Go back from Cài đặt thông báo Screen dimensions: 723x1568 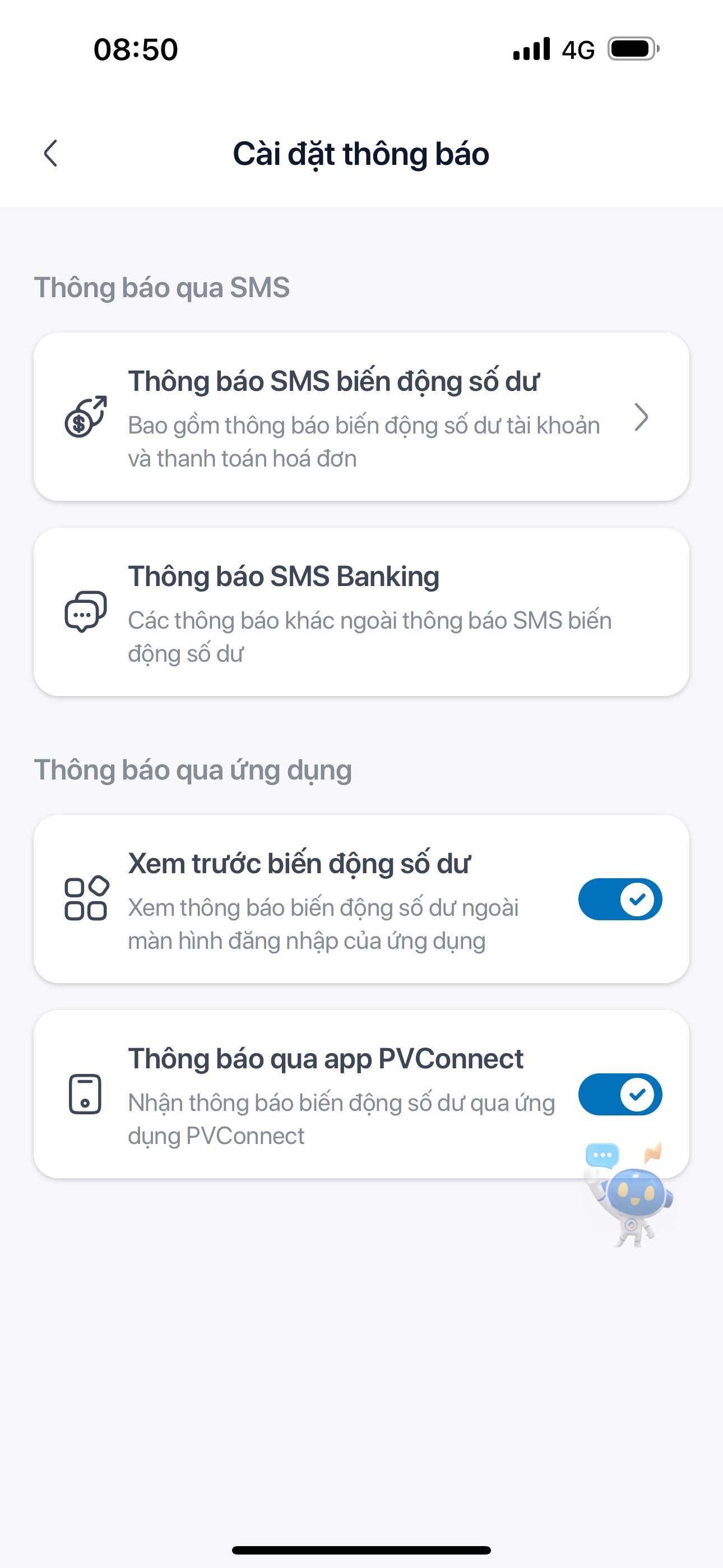51,154
